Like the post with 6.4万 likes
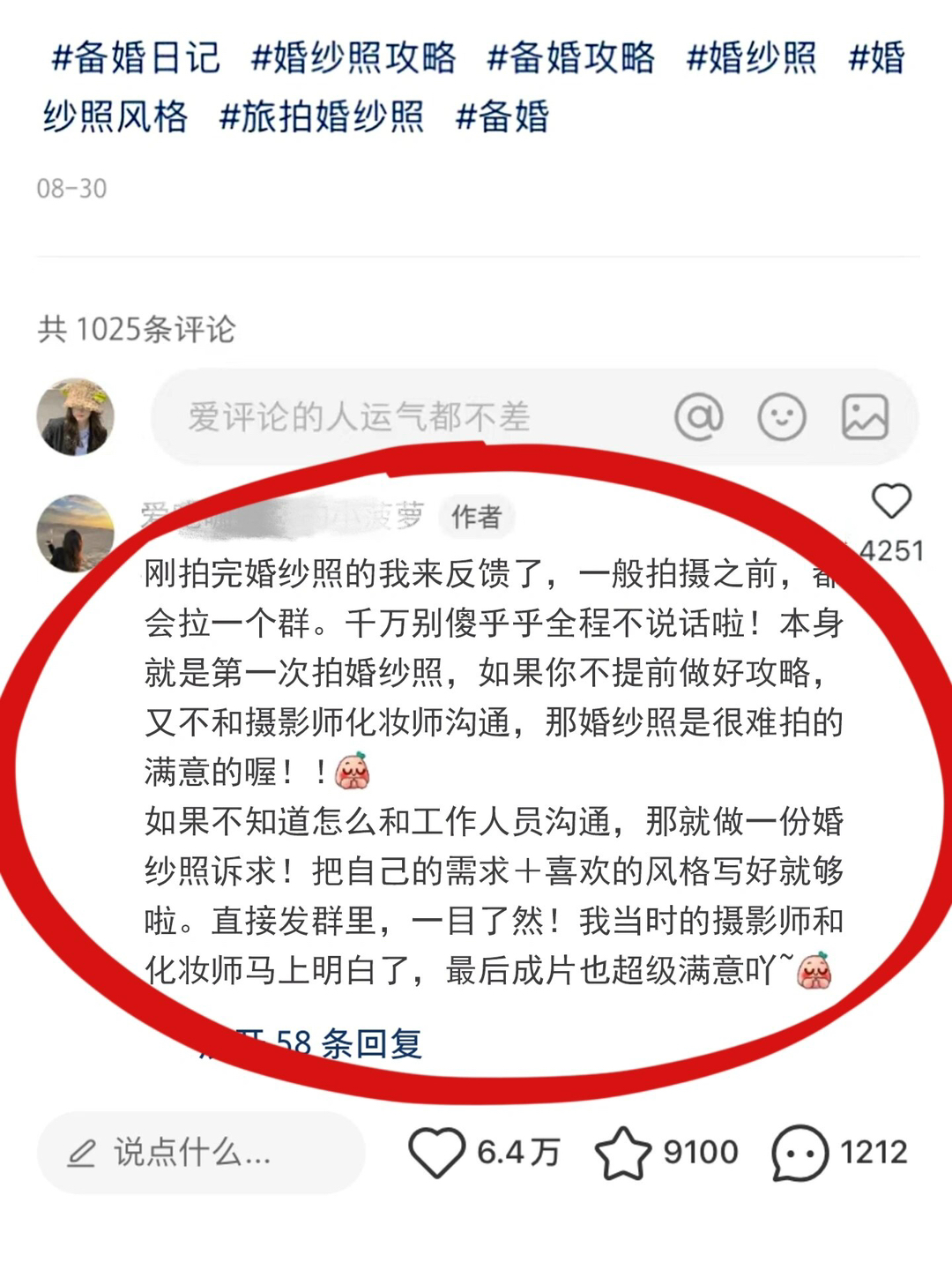The width and height of the screenshot is (952, 1270). (437, 1153)
